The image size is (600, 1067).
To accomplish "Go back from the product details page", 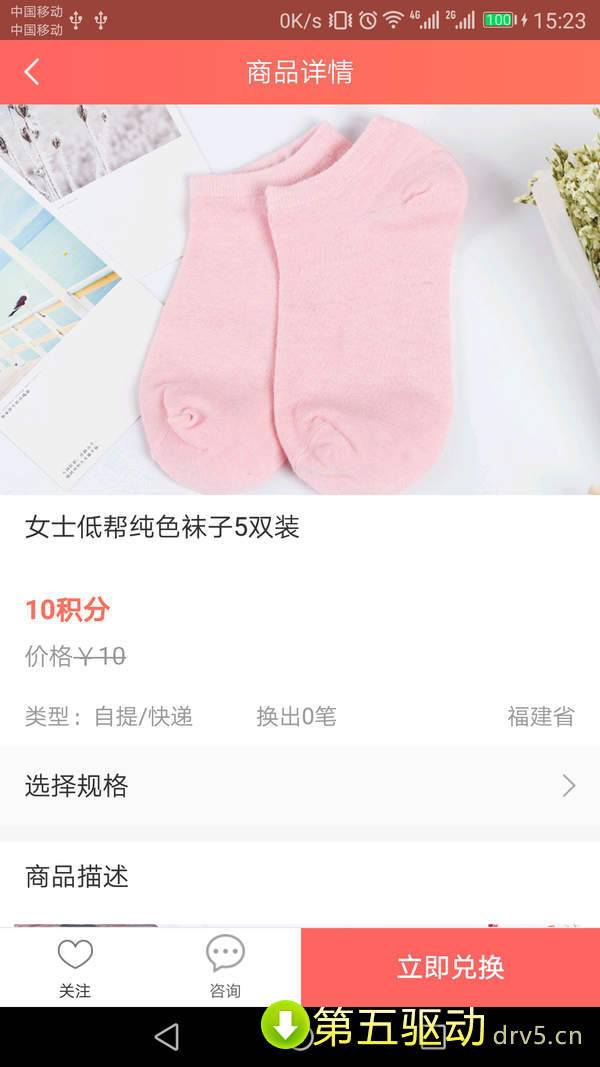I will click(32, 72).
